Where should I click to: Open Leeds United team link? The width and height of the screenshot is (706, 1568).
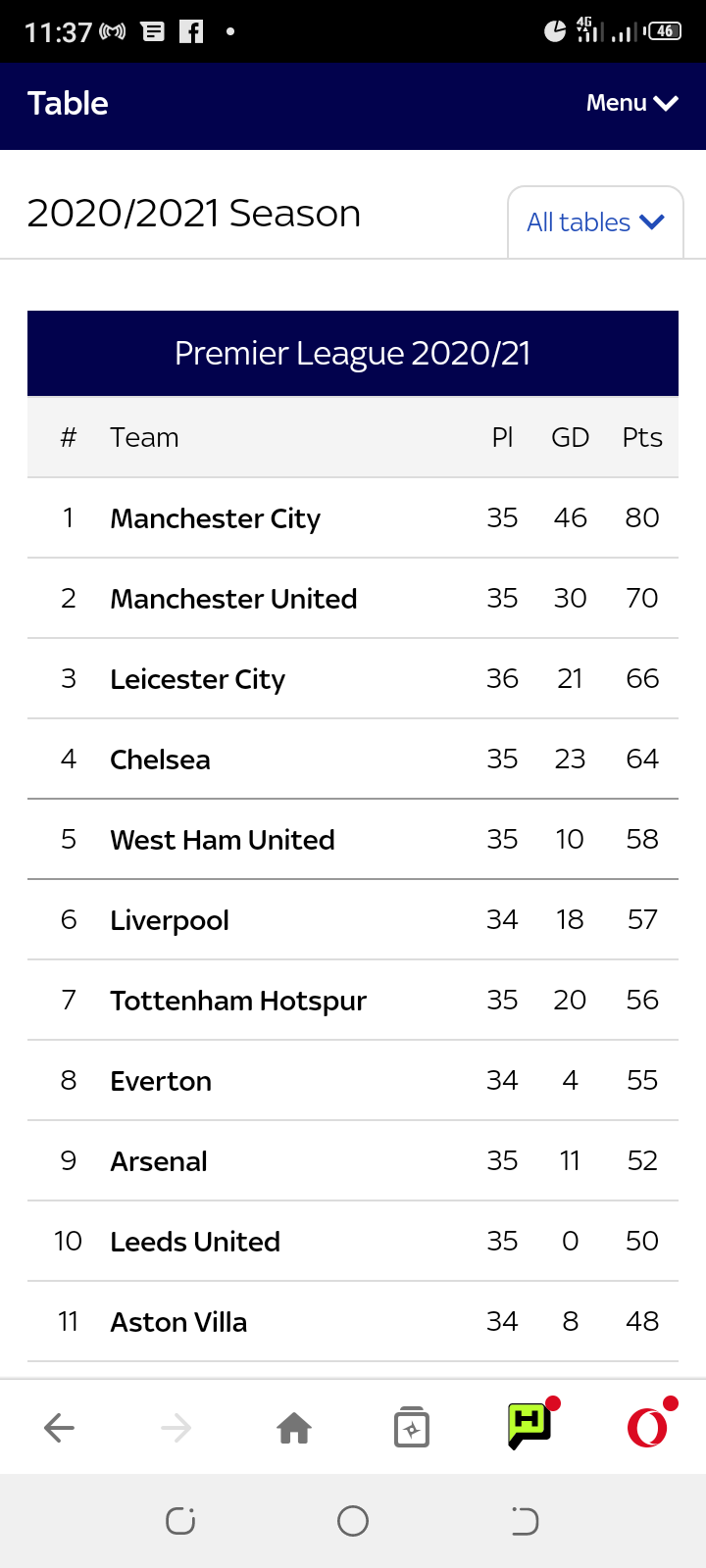click(x=195, y=1242)
